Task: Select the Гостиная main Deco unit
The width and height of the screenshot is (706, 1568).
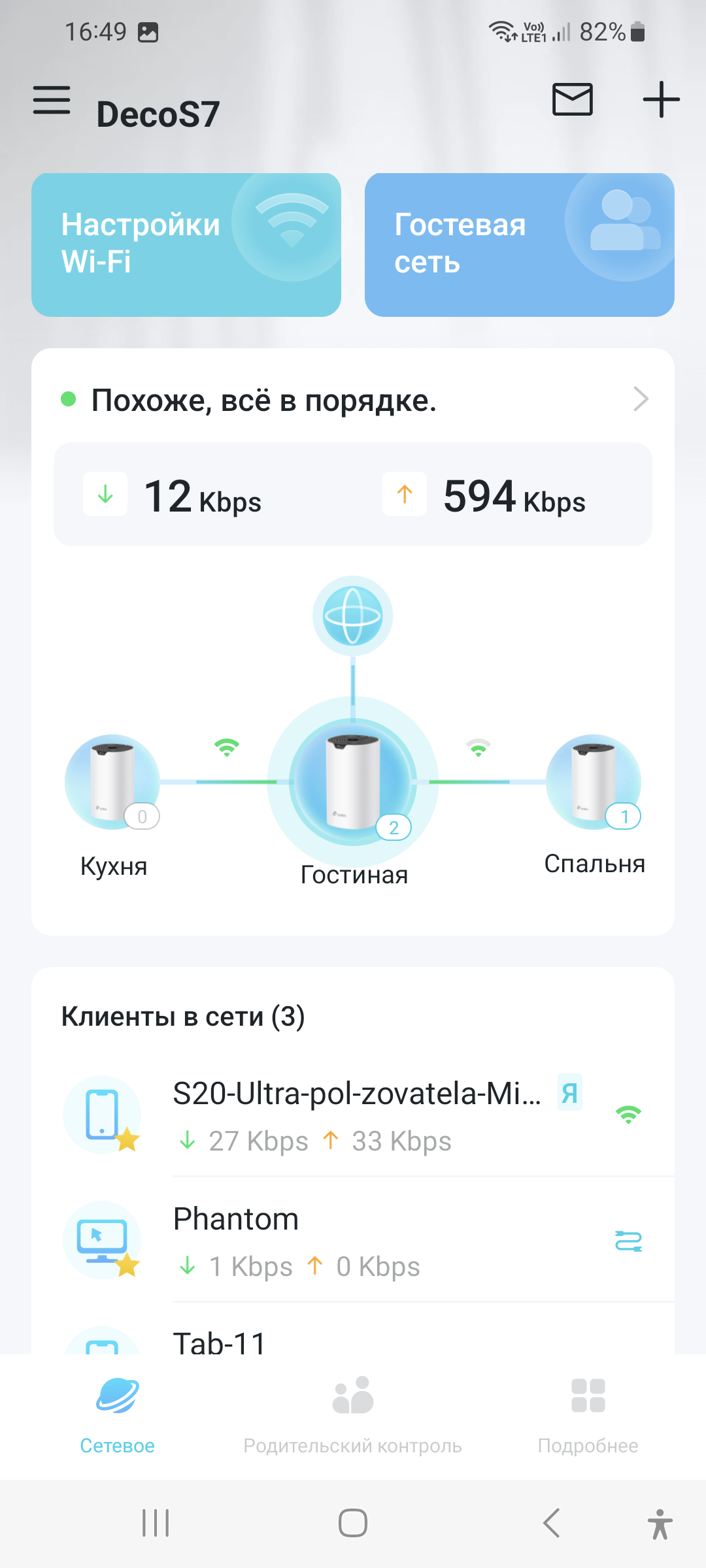Action: [353, 781]
